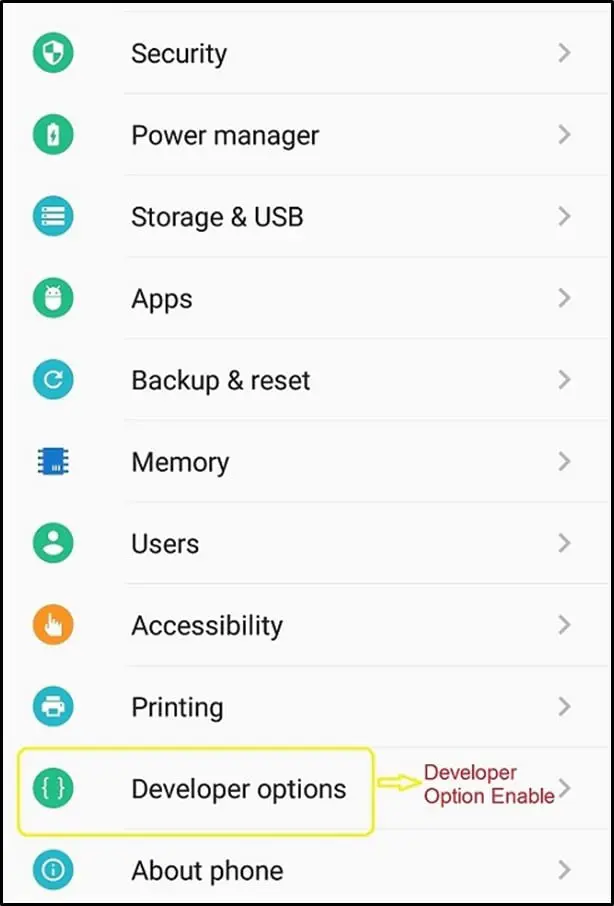The image size is (614, 906).
Task: Go to Accessibility settings
Action: point(207,626)
